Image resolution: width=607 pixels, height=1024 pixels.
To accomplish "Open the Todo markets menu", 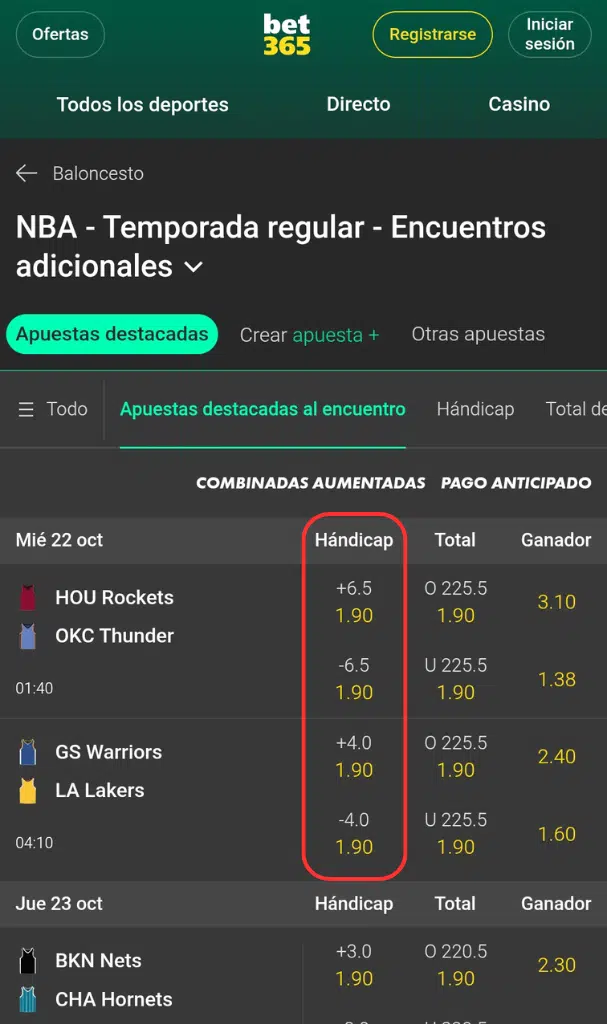I will tap(53, 409).
